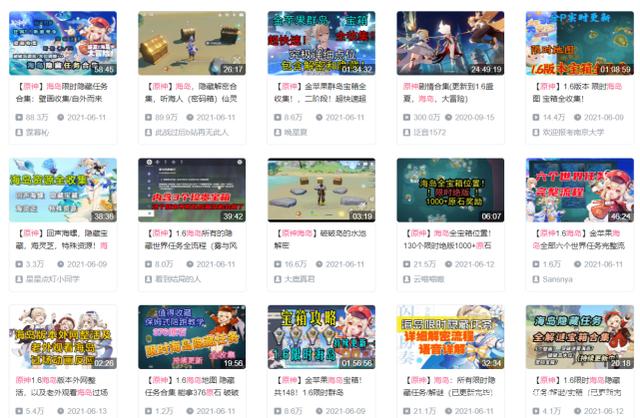
Task: Open the 38:39 回声海螺 video
Action: [x=62, y=190]
